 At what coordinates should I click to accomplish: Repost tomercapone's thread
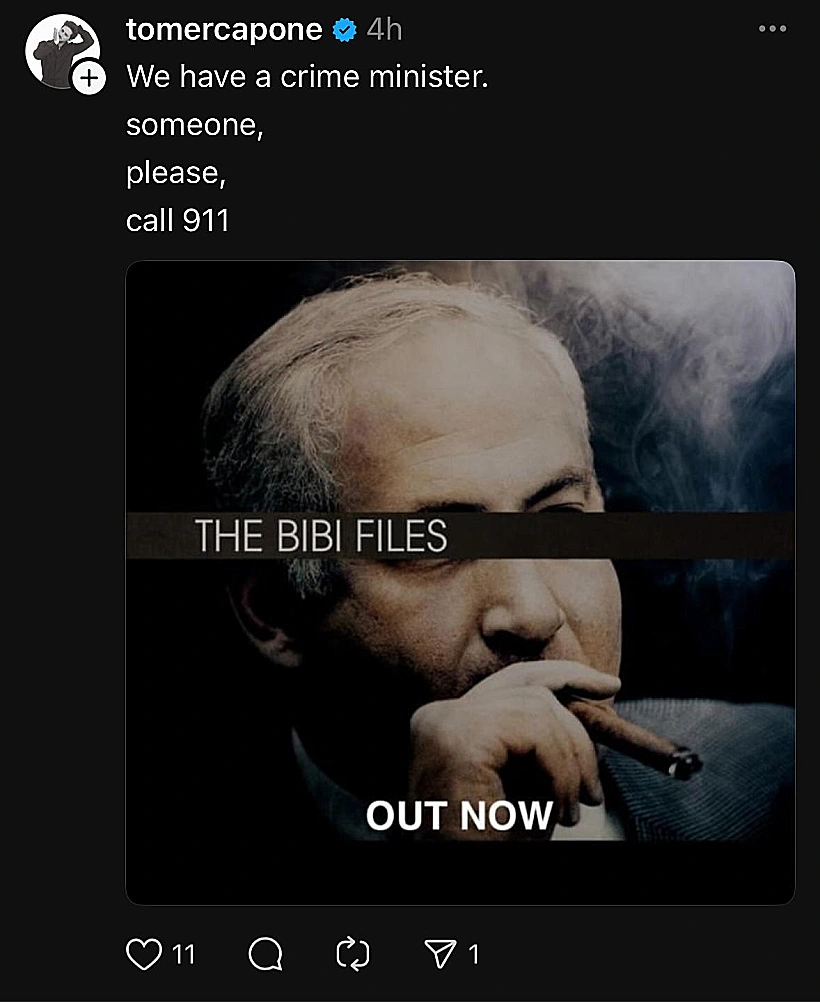(353, 955)
